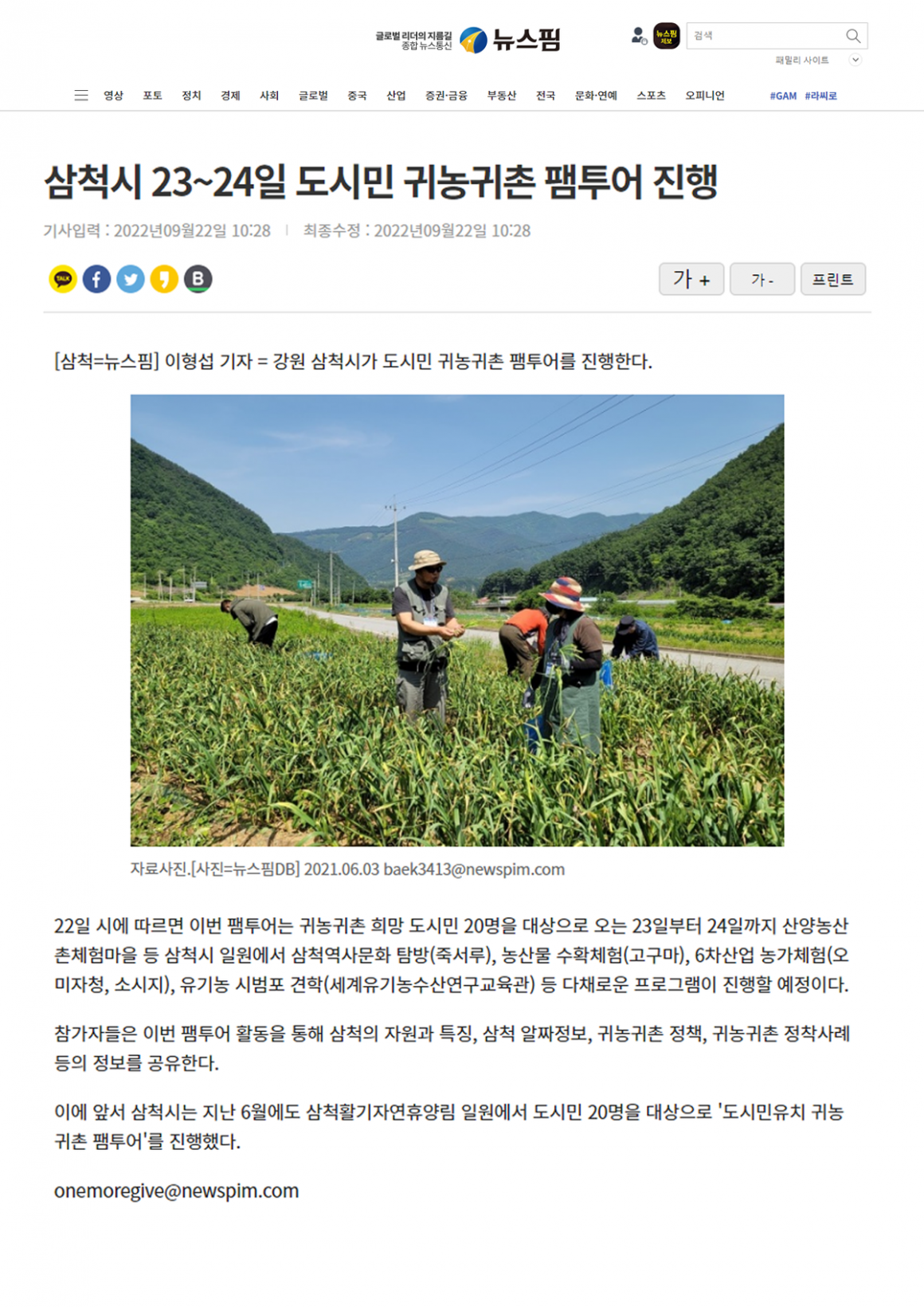The height and width of the screenshot is (1307, 924).
Task: Go to the 부동산 section
Action: click(502, 96)
